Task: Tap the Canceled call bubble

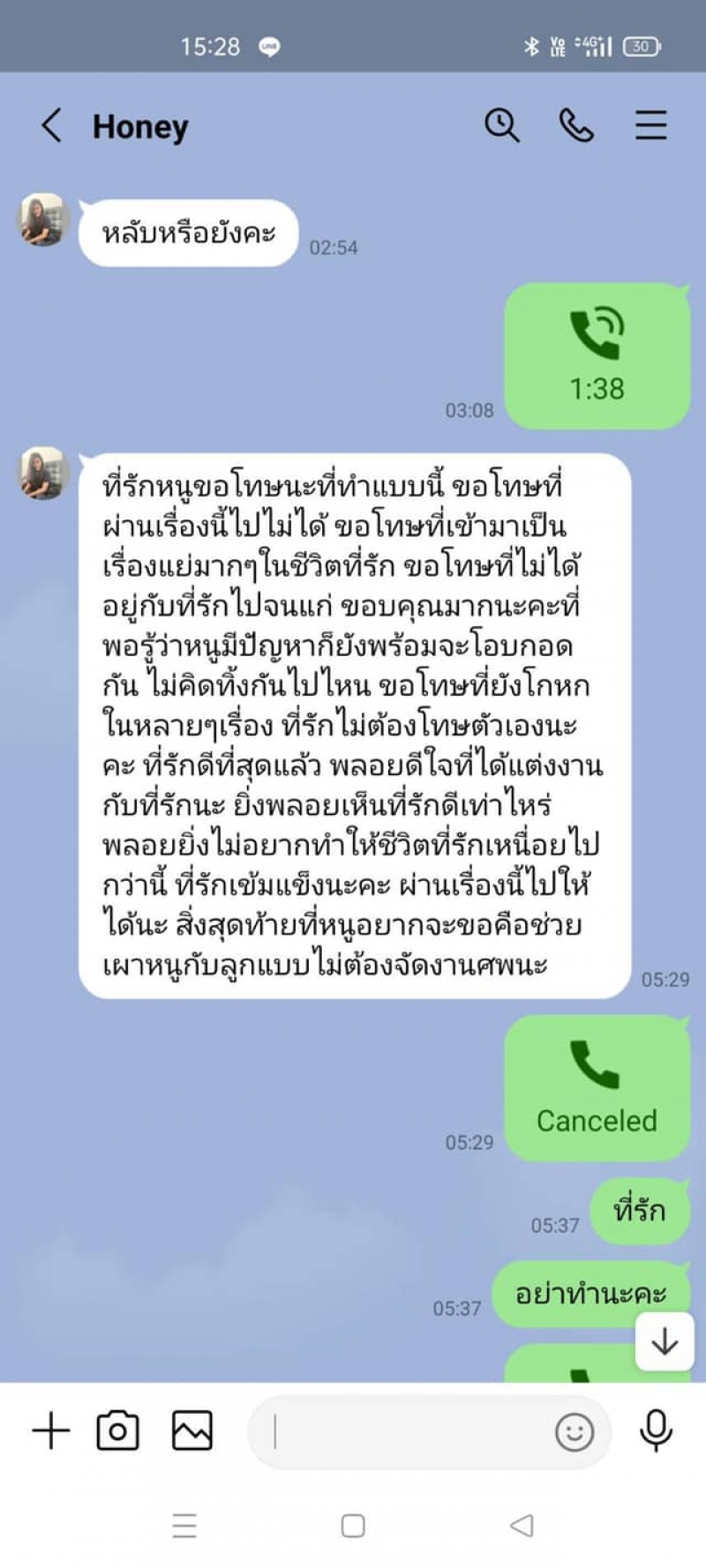Action: coord(597,1086)
